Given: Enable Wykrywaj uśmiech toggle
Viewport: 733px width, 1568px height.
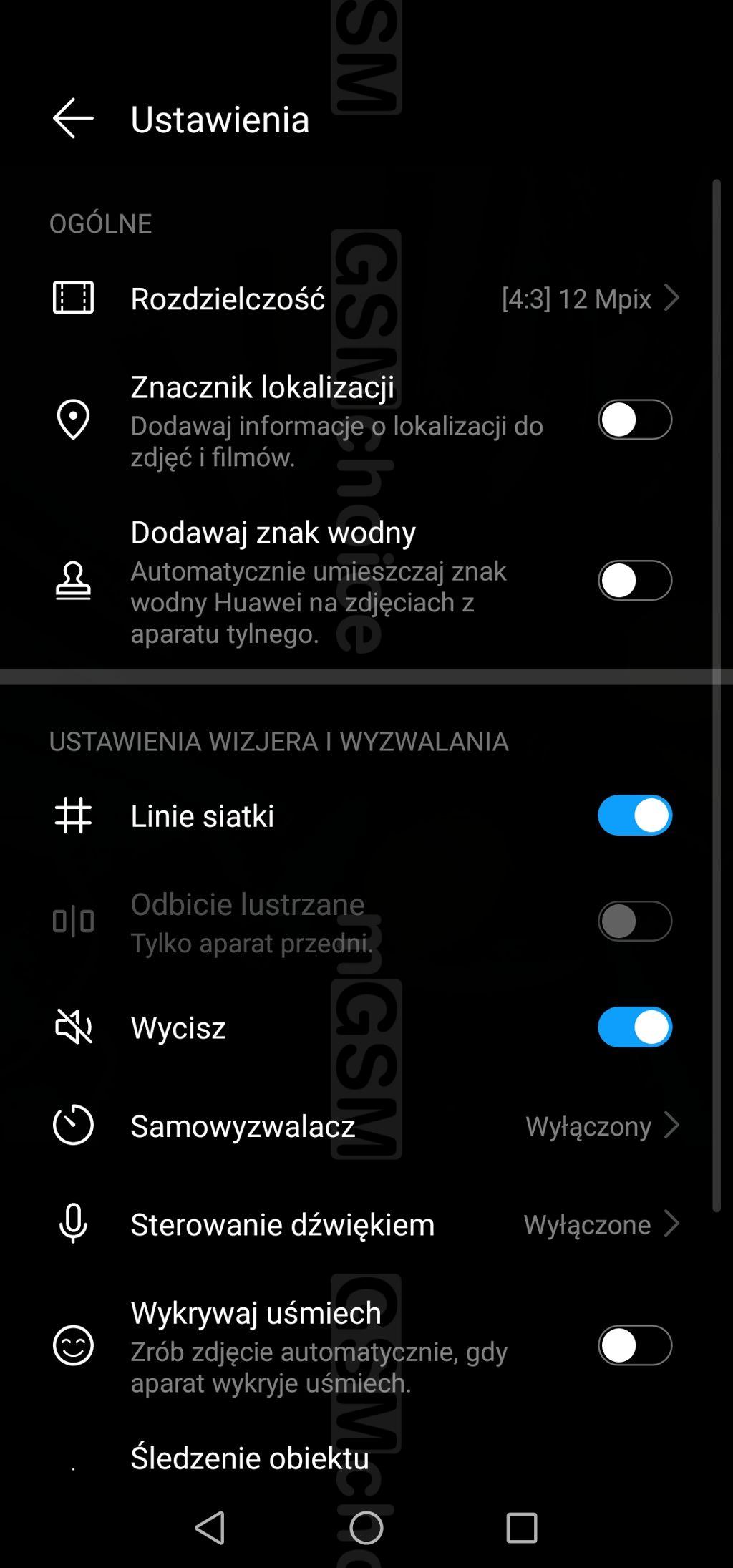Looking at the screenshot, I should tap(634, 1345).
